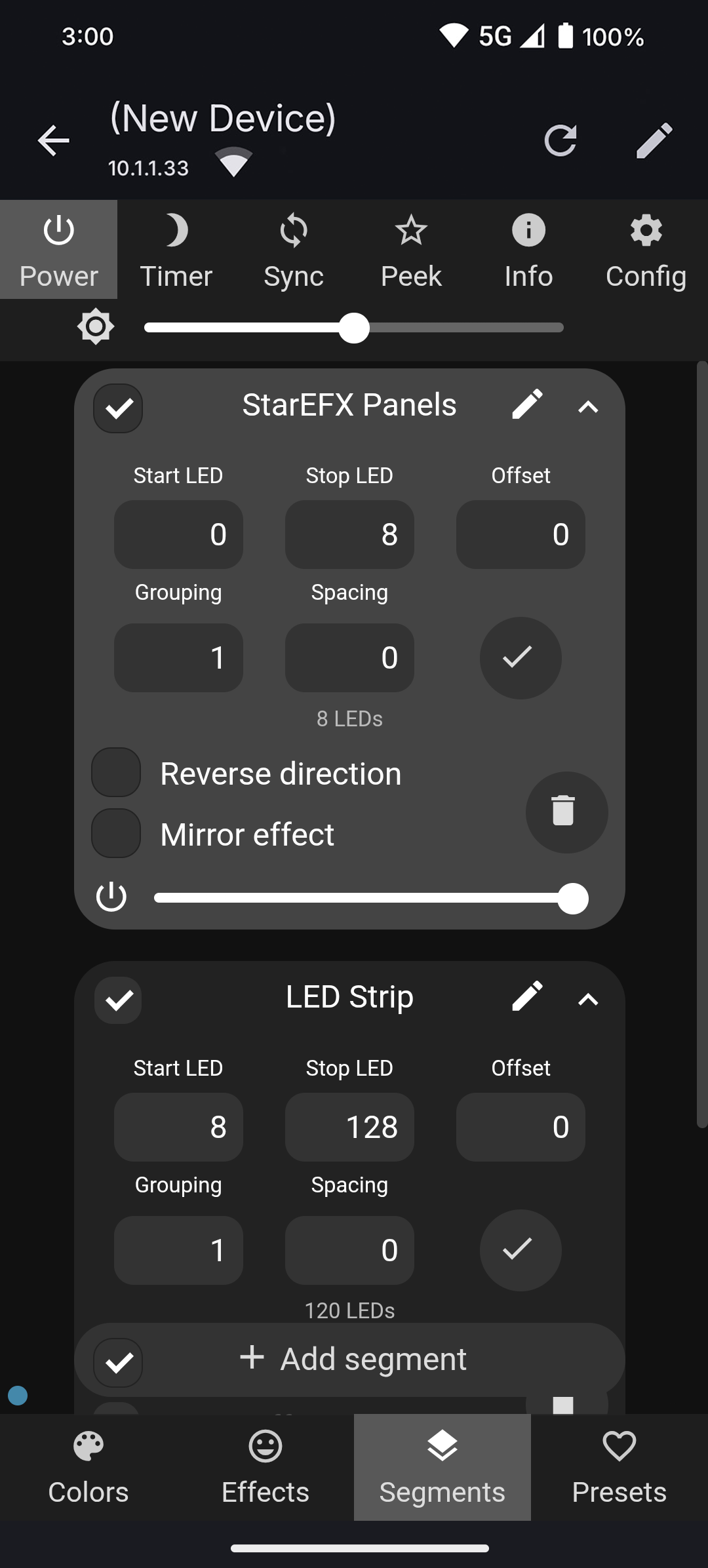Toggle the Power button
This screenshot has height=1568, width=708.
(x=59, y=250)
